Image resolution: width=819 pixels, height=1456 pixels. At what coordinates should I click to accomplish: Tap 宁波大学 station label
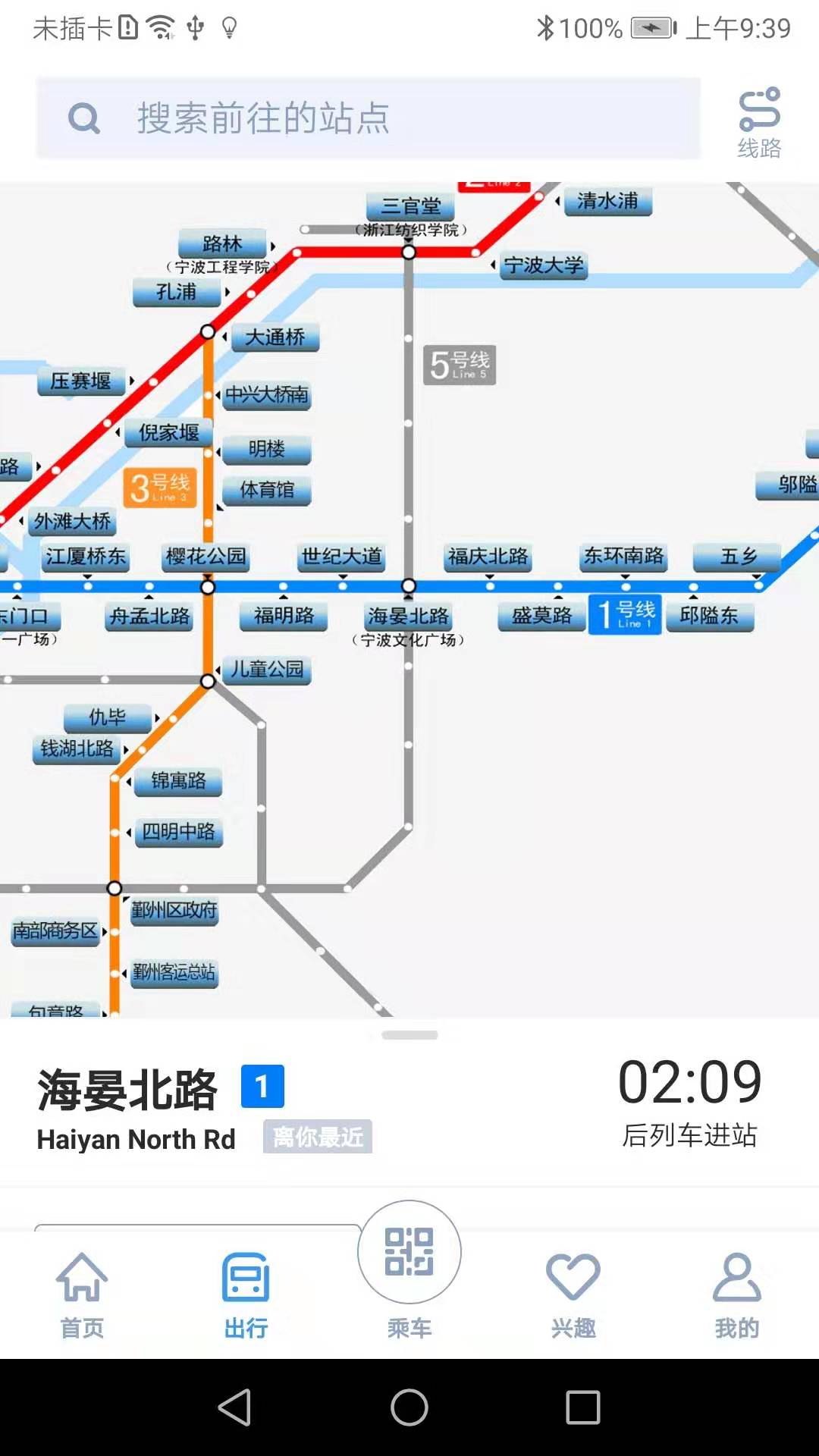[x=544, y=266]
